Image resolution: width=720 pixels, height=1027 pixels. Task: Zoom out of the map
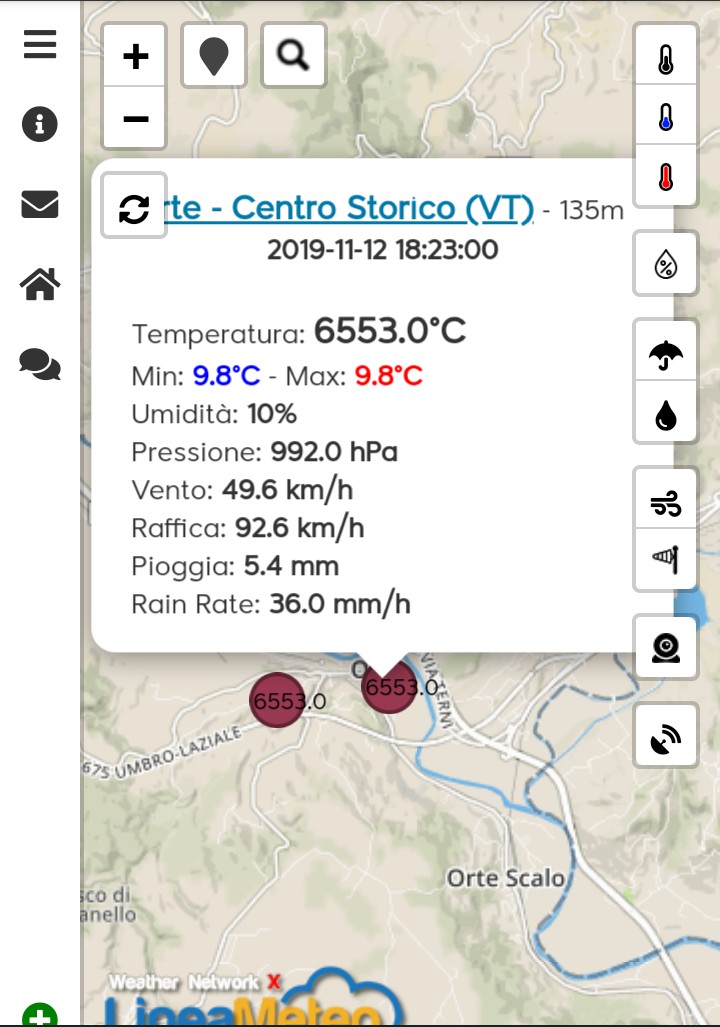(x=135, y=119)
